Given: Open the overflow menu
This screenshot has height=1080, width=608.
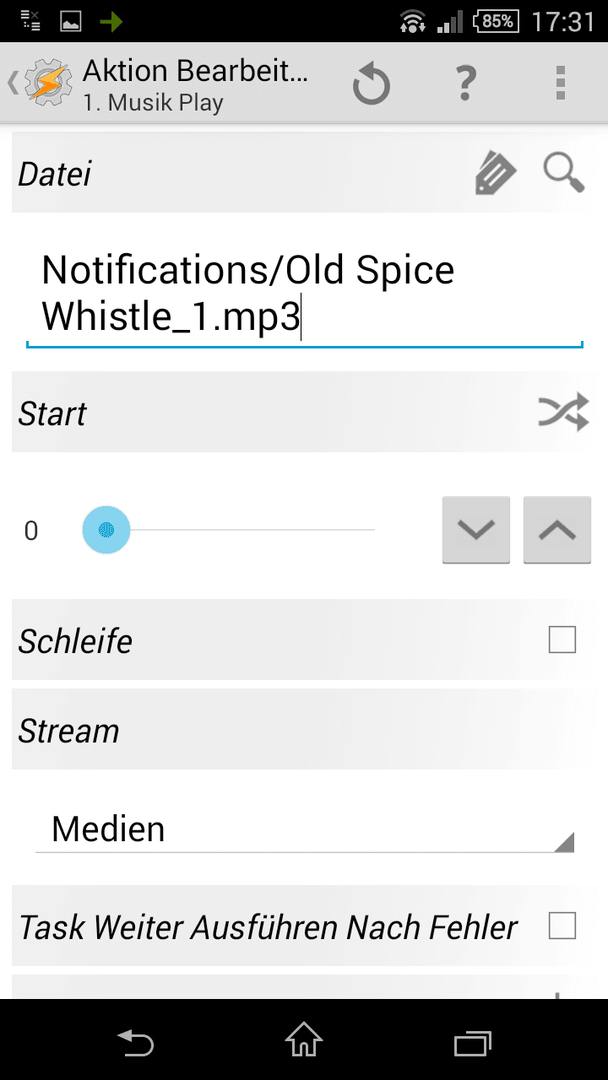Looking at the screenshot, I should click(x=560, y=84).
